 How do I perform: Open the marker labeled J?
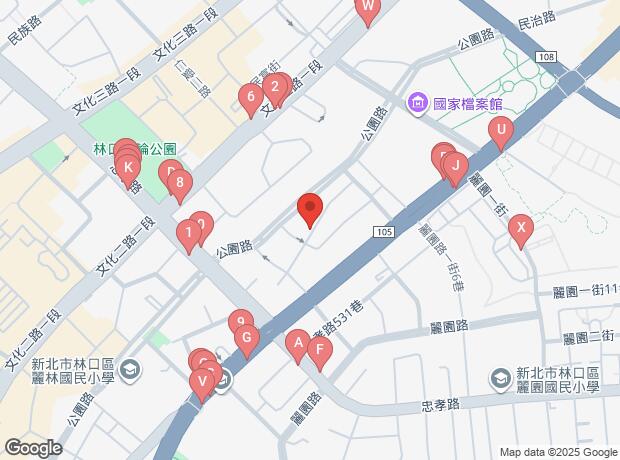(x=454, y=166)
